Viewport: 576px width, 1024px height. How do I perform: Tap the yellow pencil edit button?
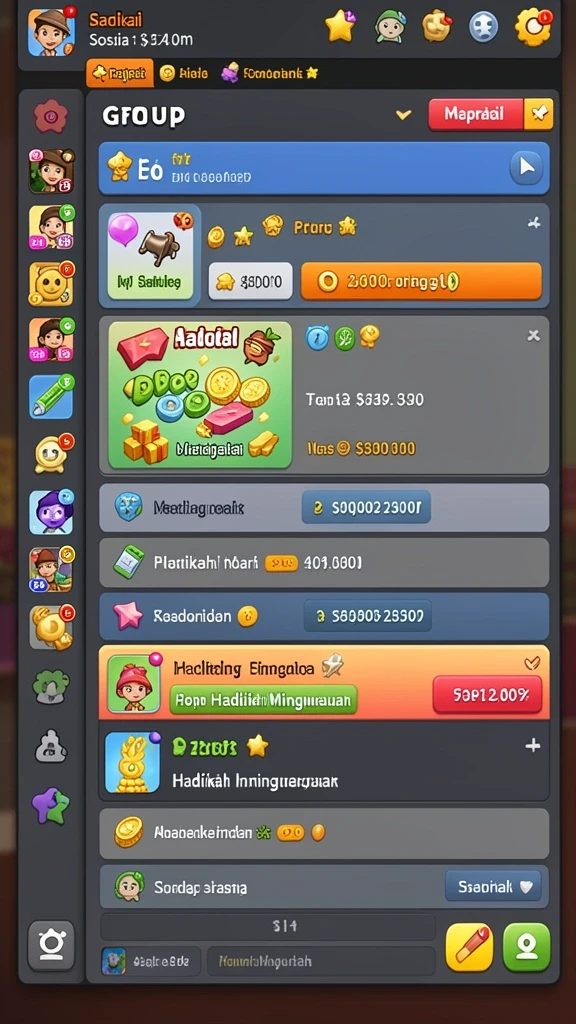(470, 947)
